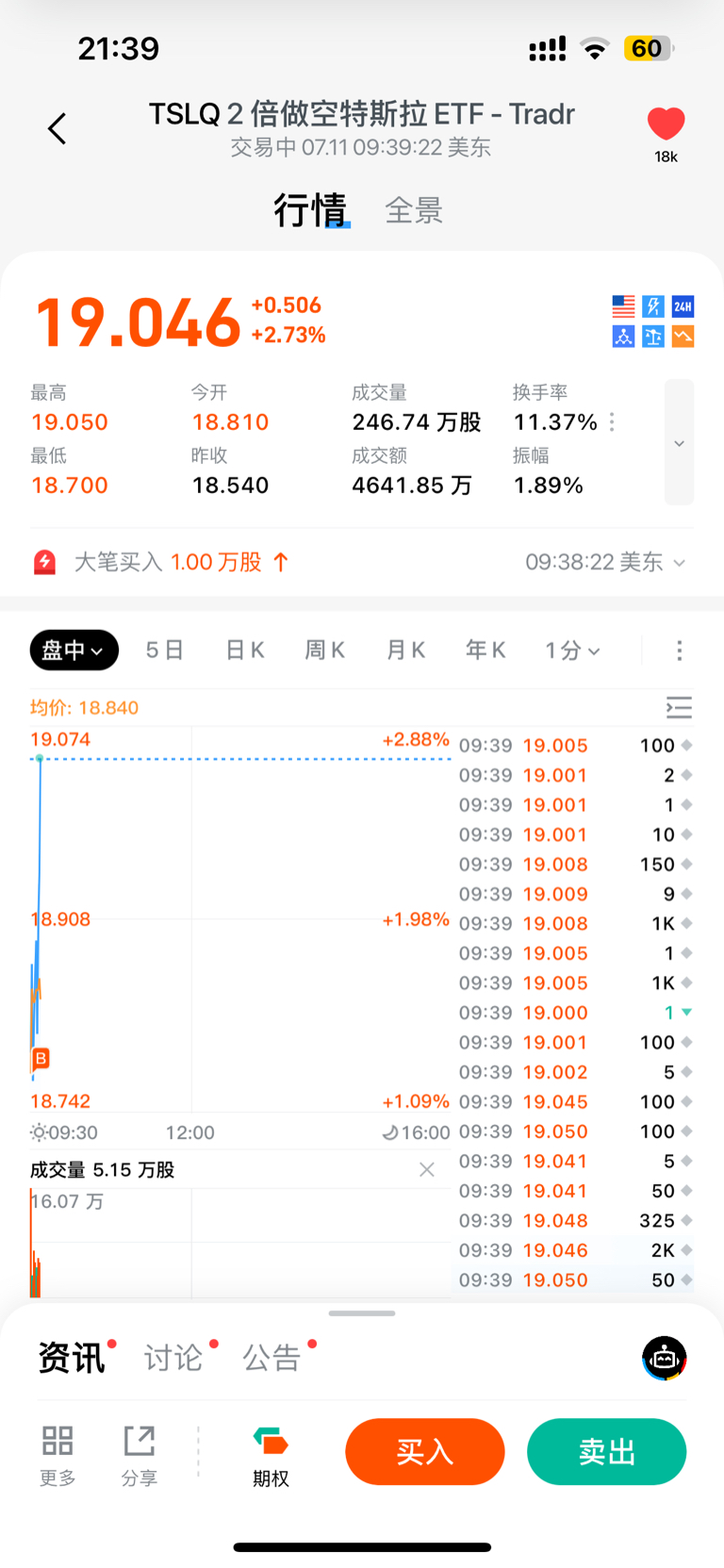Switch to the 全景 tab
724x1568 pixels.
pyautogui.click(x=413, y=210)
